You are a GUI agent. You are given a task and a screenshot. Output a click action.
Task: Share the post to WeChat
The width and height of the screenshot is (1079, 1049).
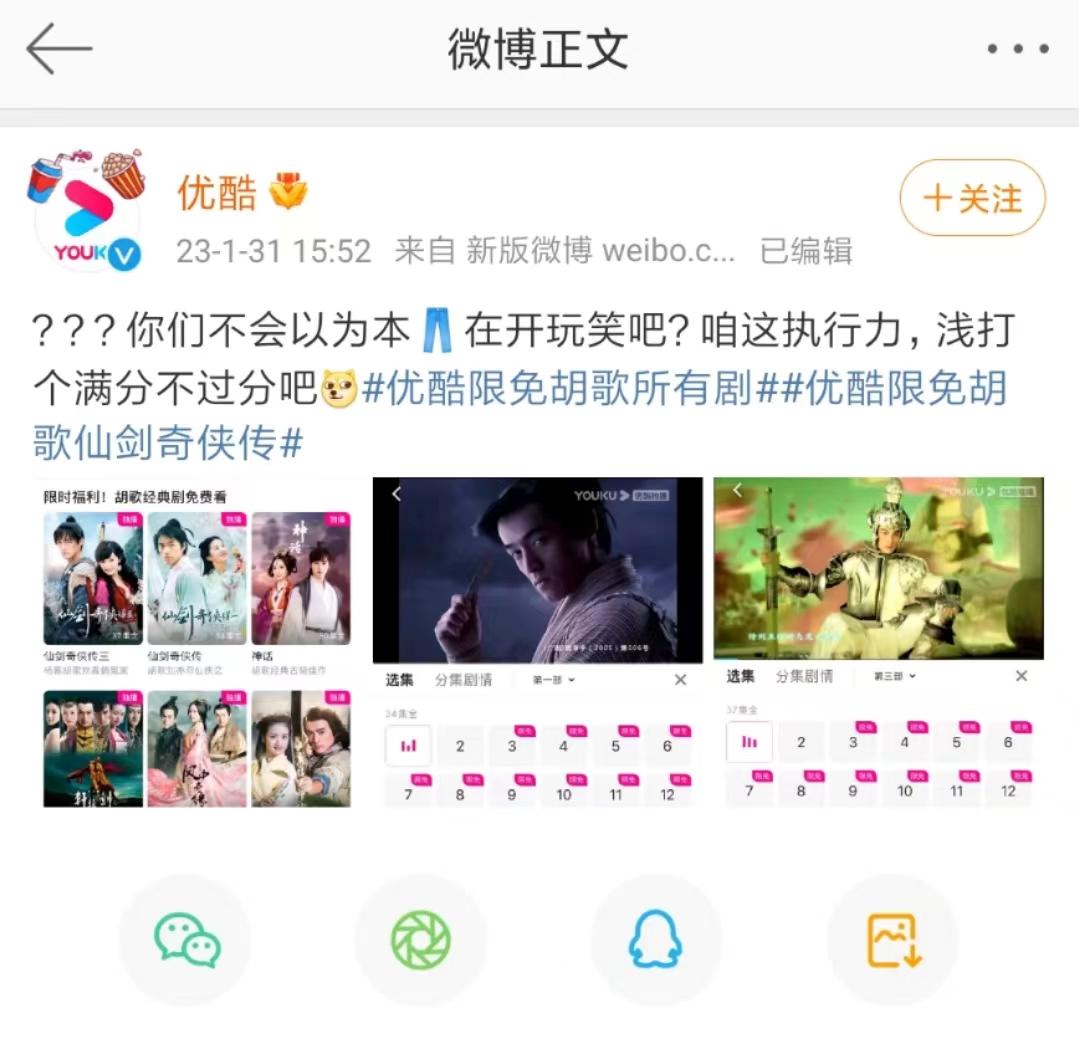pos(185,940)
